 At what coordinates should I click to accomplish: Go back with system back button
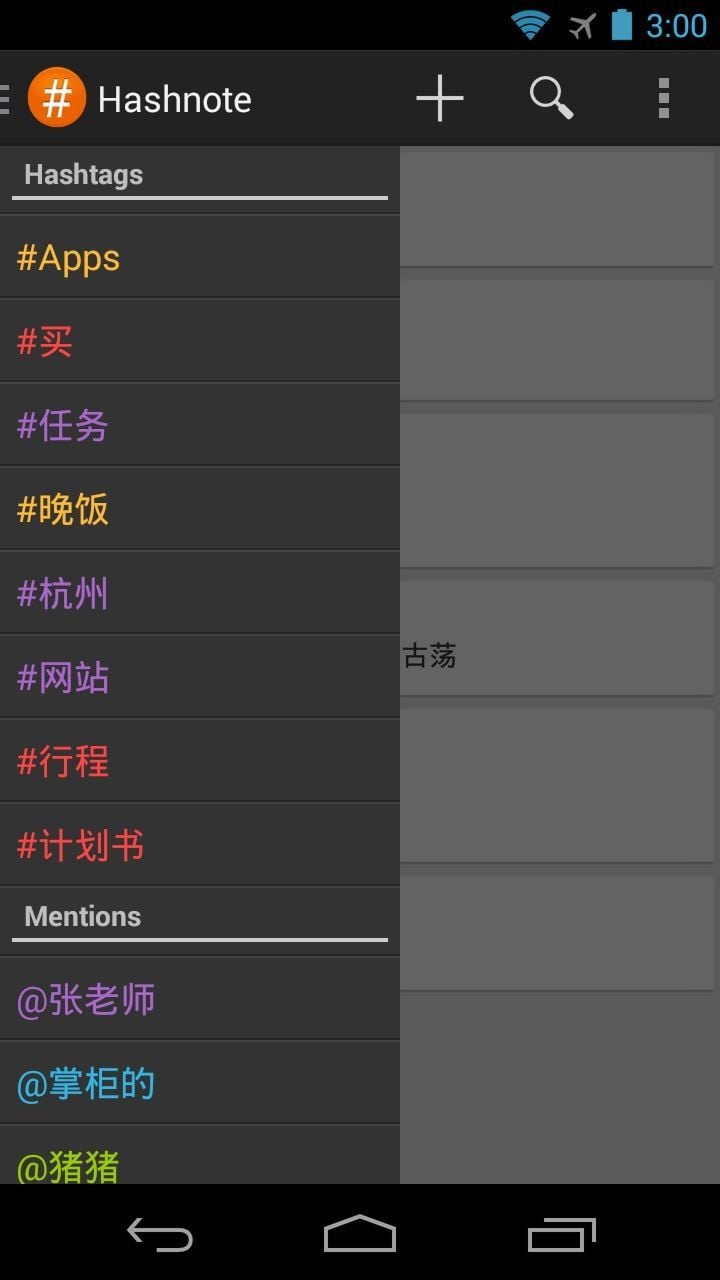click(x=160, y=1235)
